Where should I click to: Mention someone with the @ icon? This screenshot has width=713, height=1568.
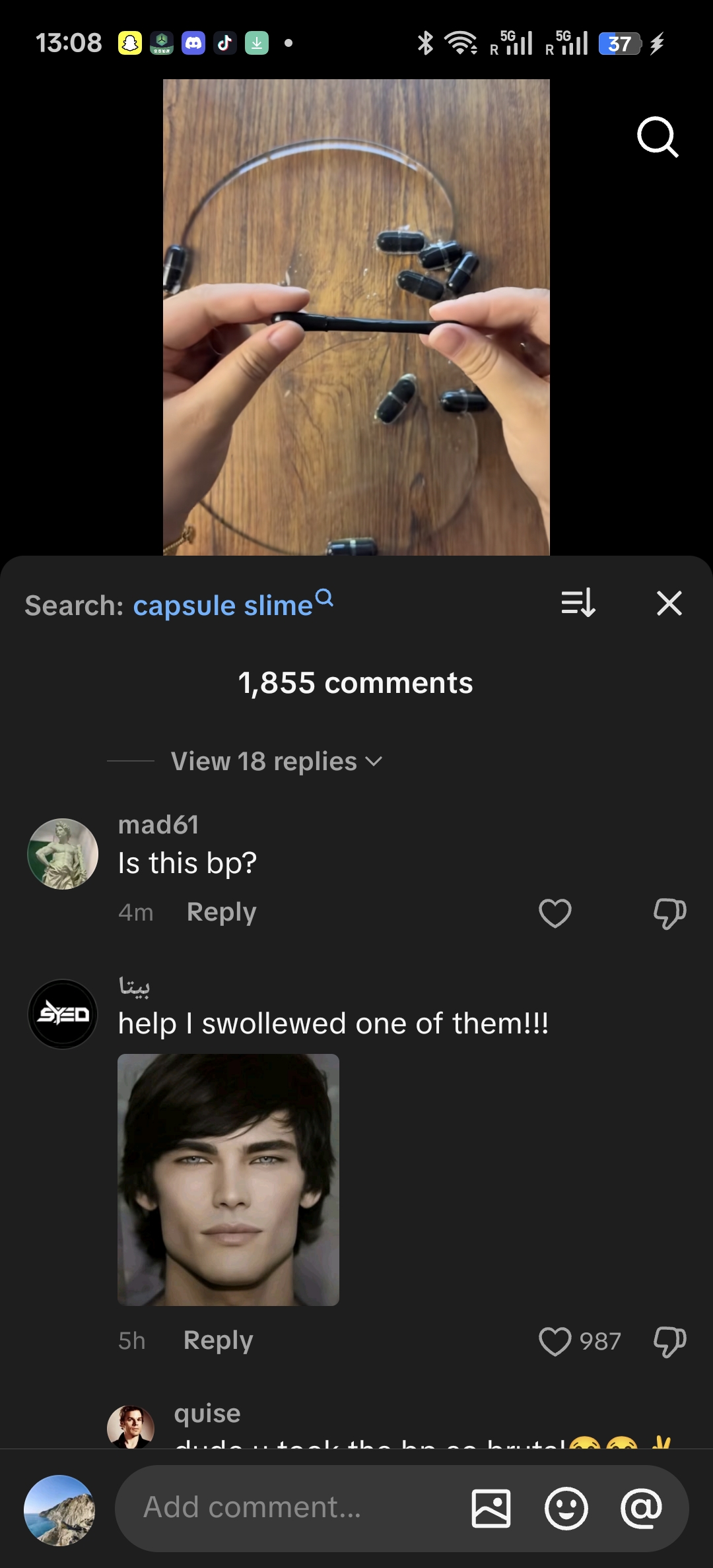[641, 1509]
